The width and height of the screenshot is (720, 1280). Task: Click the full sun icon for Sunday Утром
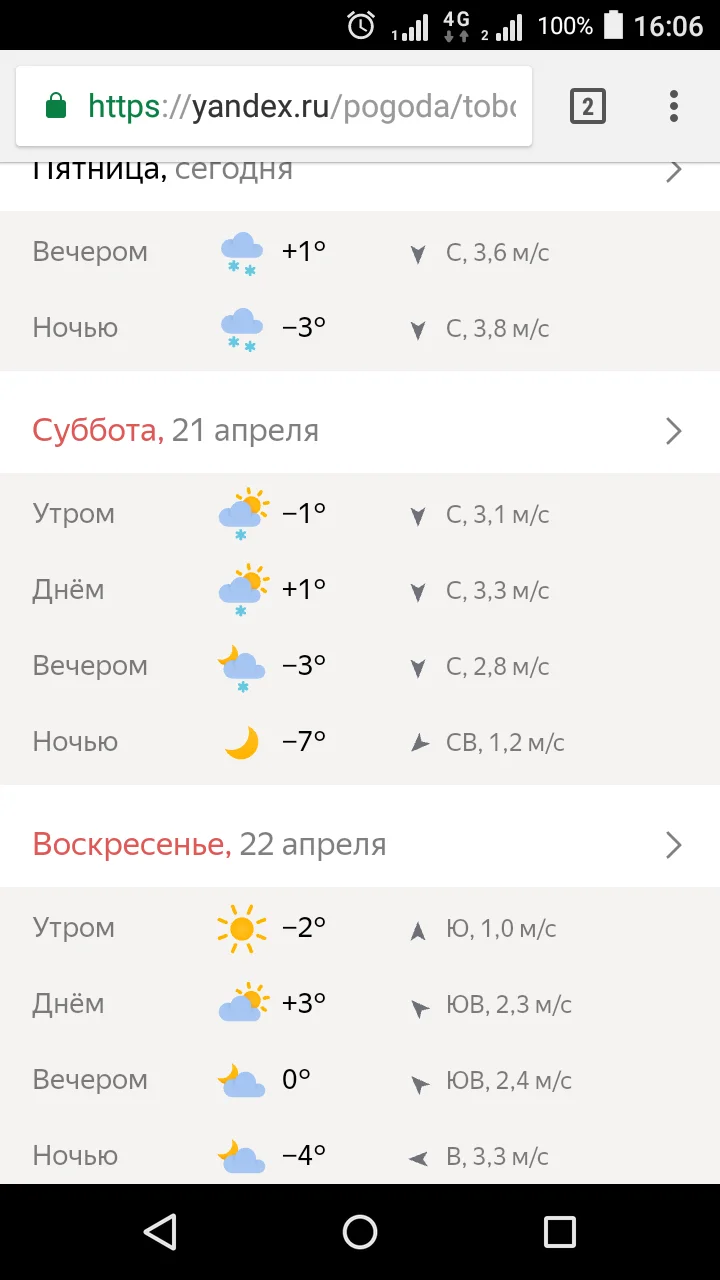click(x=240, y=927)
